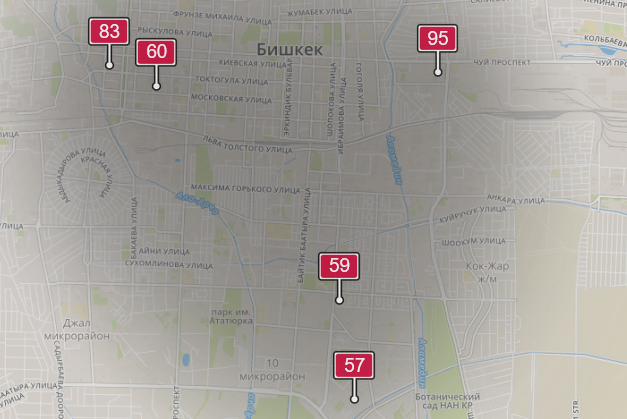
Task: Tap the map marker showing 95
Action: pos(437,39)
